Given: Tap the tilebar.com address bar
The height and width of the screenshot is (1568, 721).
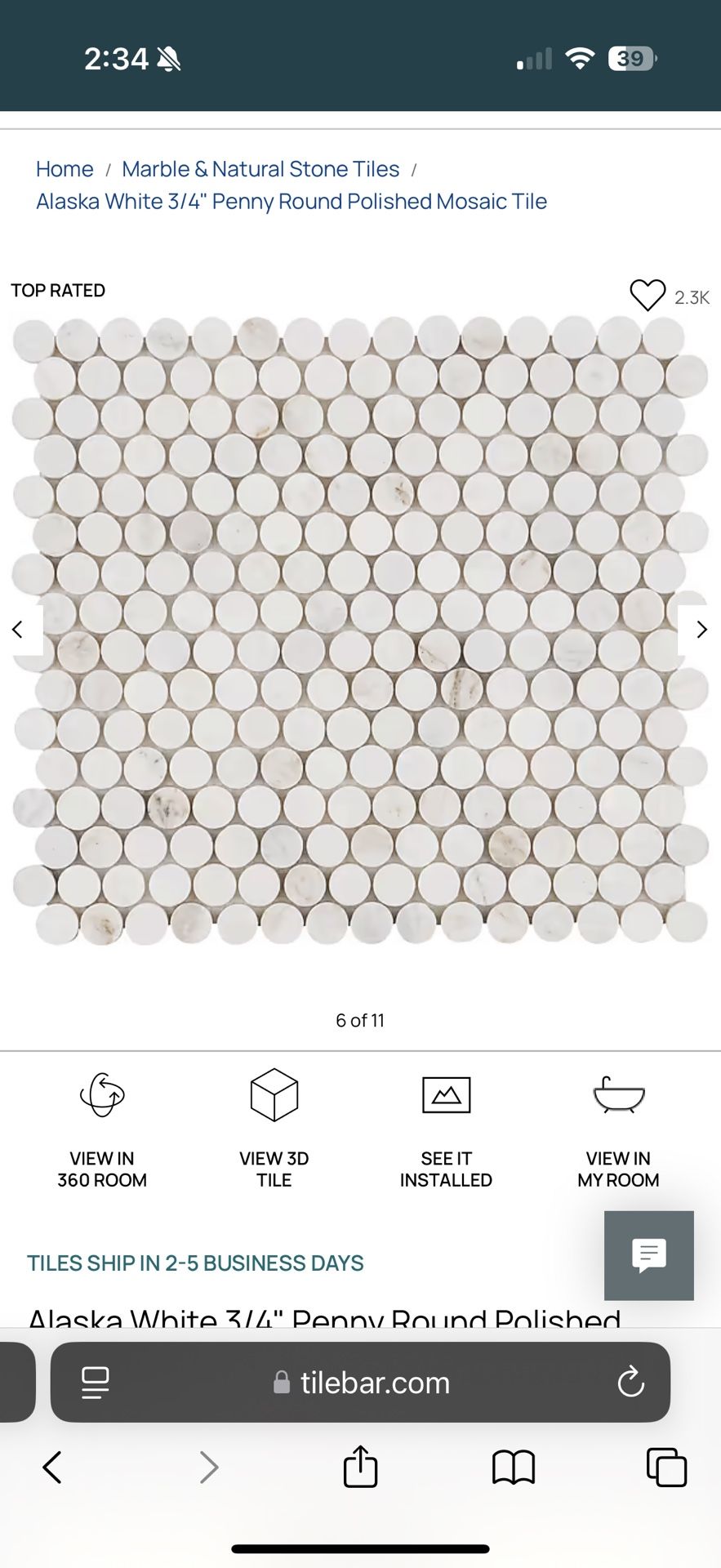Looking at the screenshot, I should (361, 1383).
